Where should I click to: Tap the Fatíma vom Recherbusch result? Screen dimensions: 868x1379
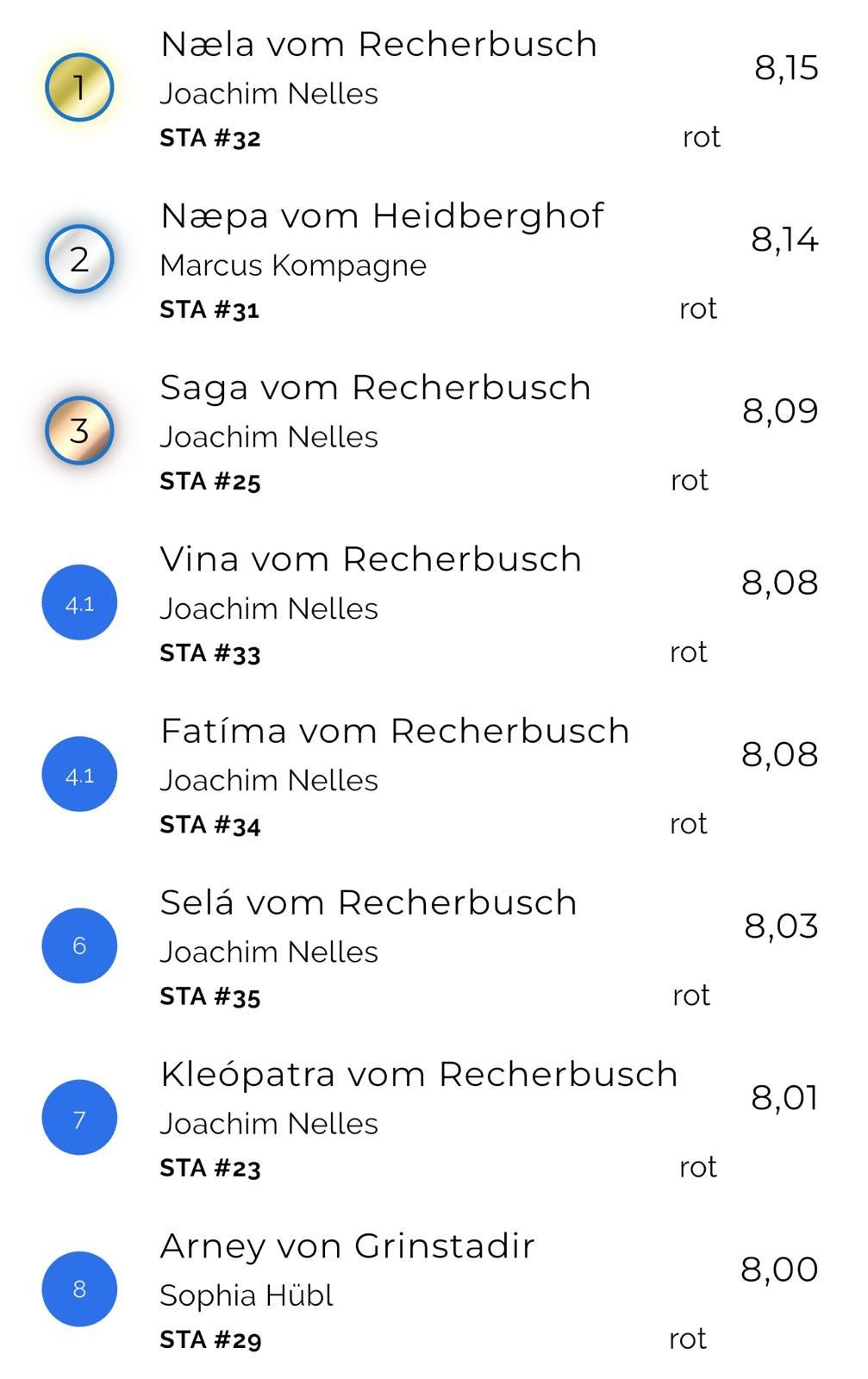395,731
